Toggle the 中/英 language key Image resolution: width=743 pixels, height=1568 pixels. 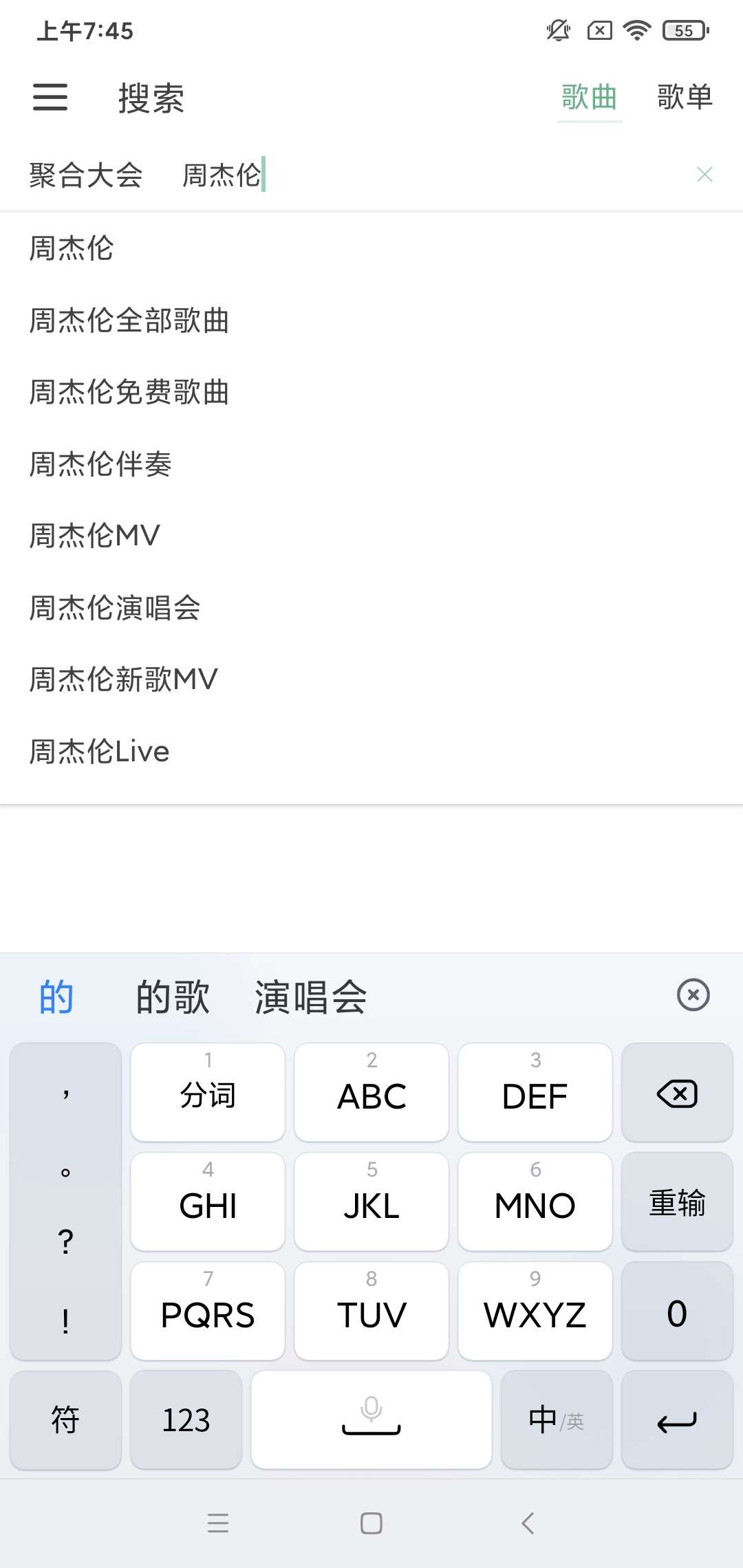click(556, 1421)
